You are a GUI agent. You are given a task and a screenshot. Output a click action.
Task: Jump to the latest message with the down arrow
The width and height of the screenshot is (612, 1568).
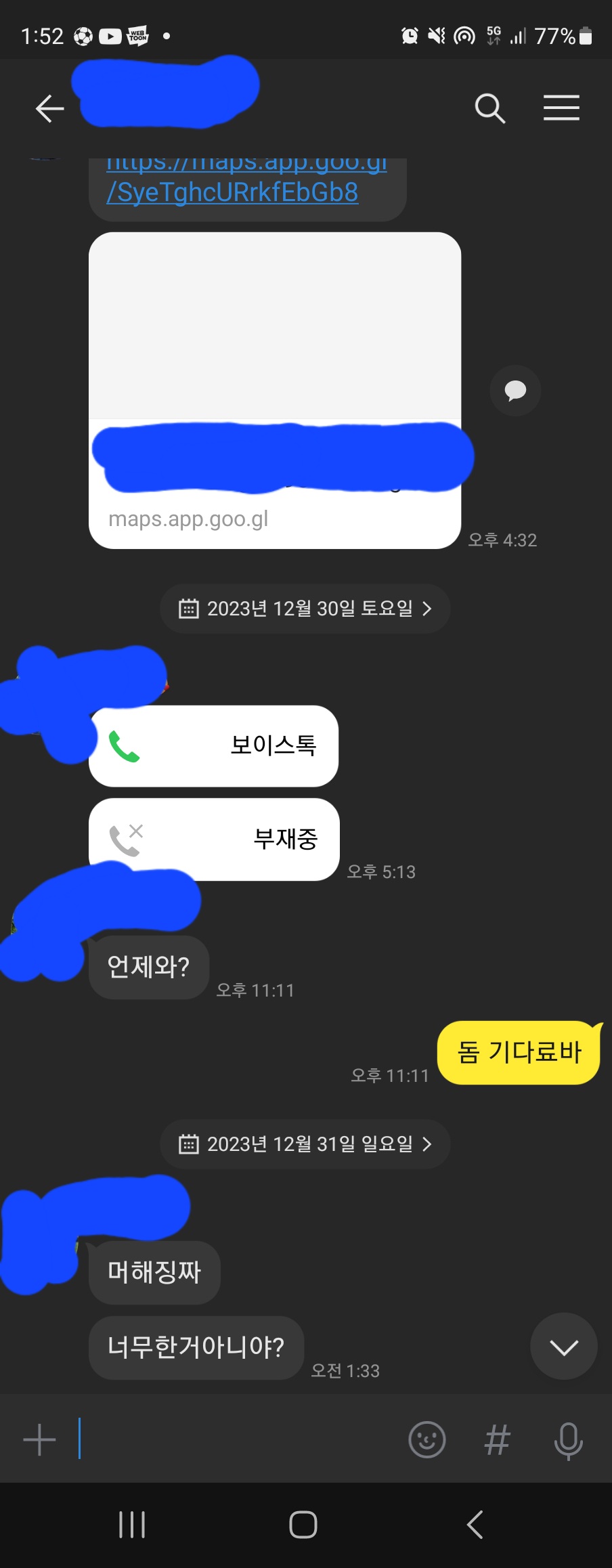click(563, 1347)
